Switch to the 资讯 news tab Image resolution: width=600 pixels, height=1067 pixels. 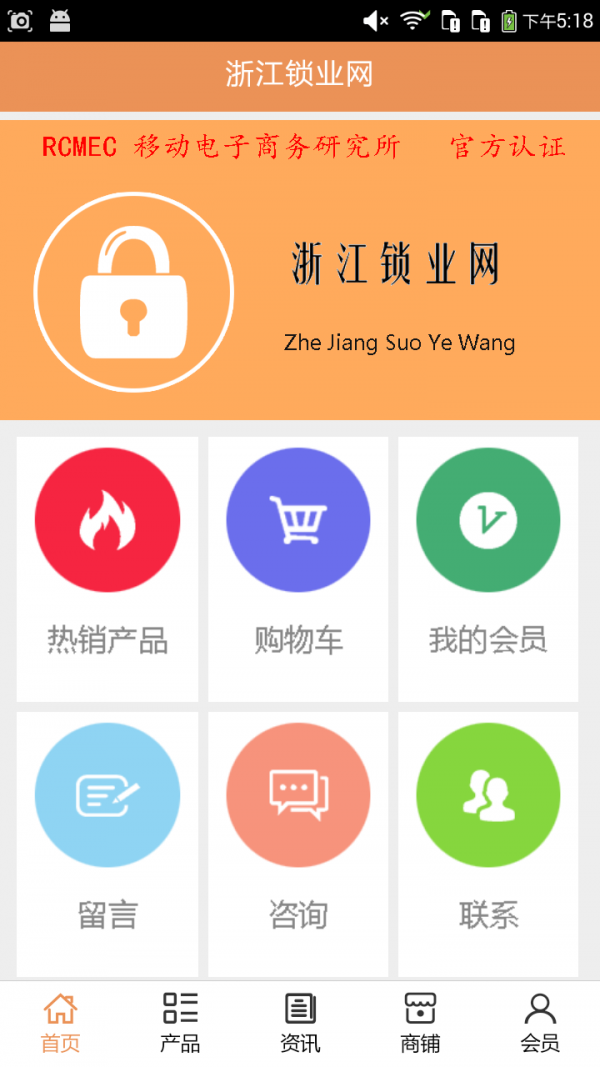(300, 1023)
